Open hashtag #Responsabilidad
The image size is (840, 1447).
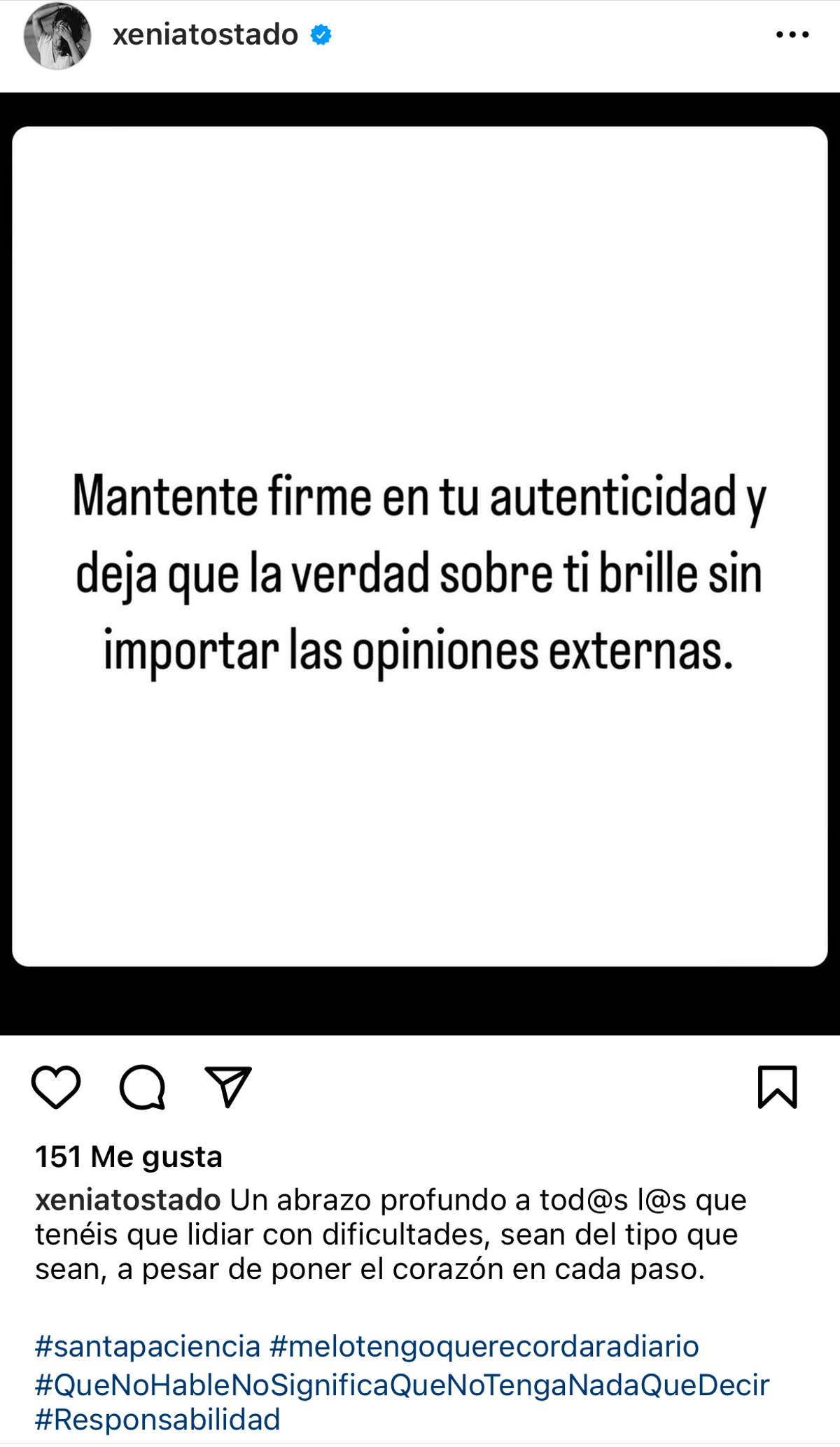tap(157, 1420)
